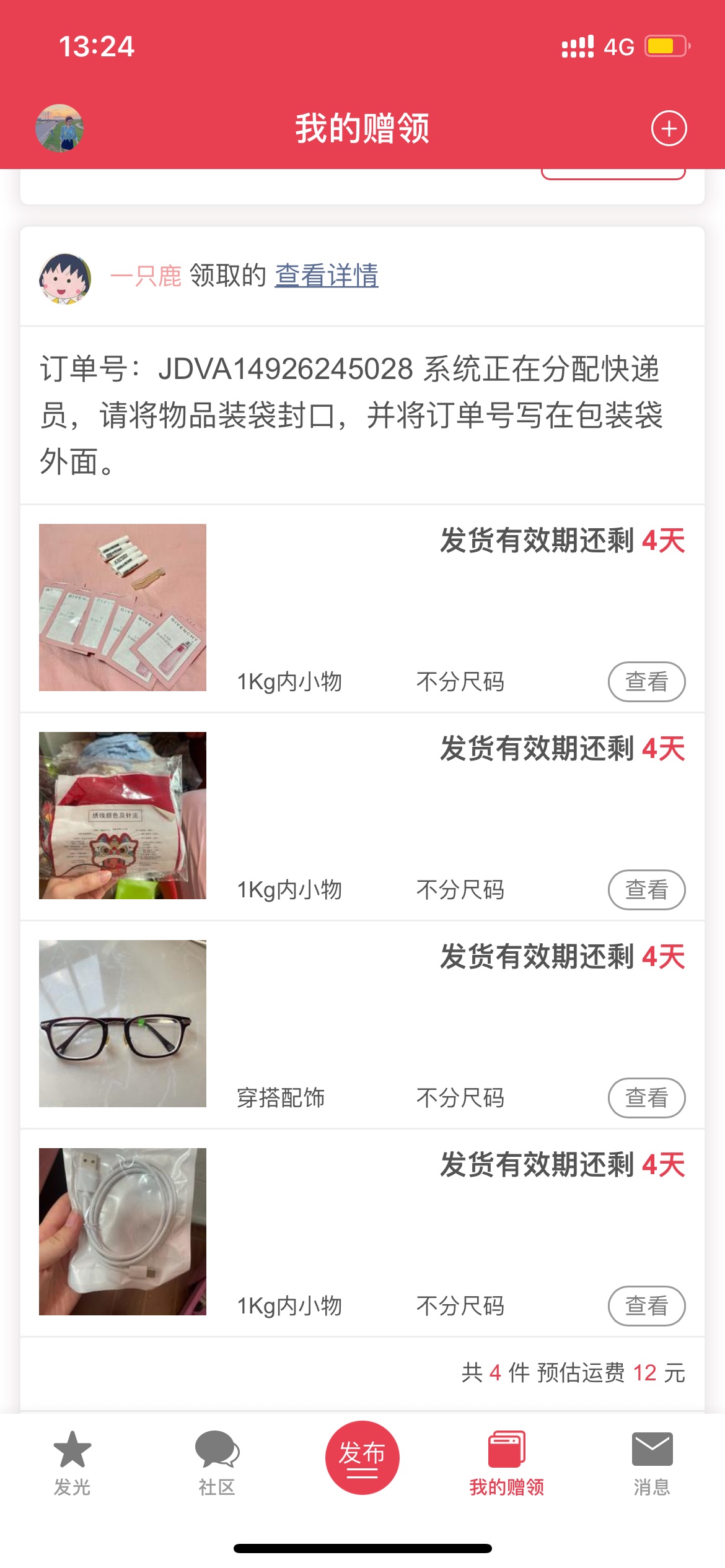Open the user profile of 一只鹿
725x1568 pixels.
[145, 276]
